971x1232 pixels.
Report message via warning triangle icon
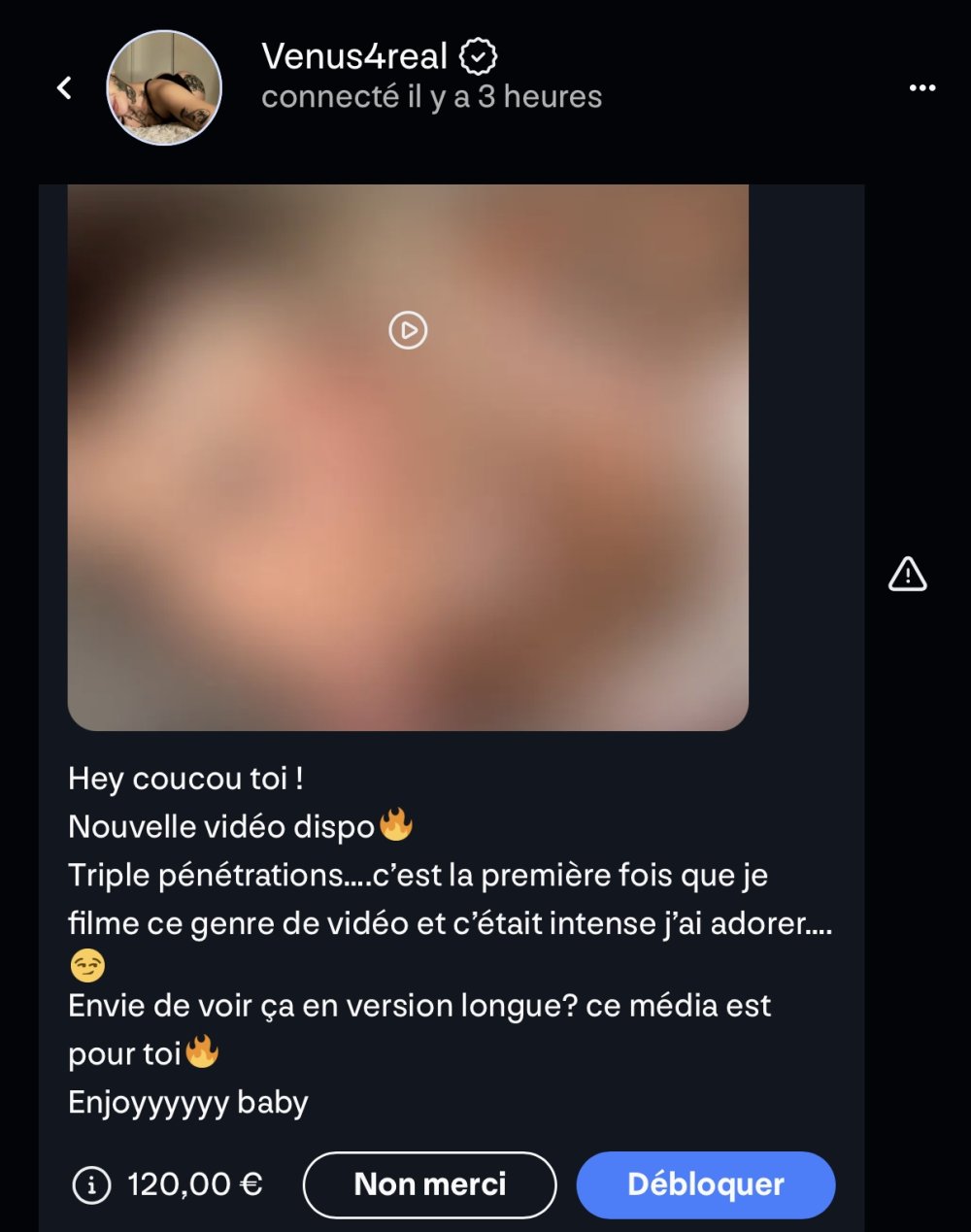907,575
